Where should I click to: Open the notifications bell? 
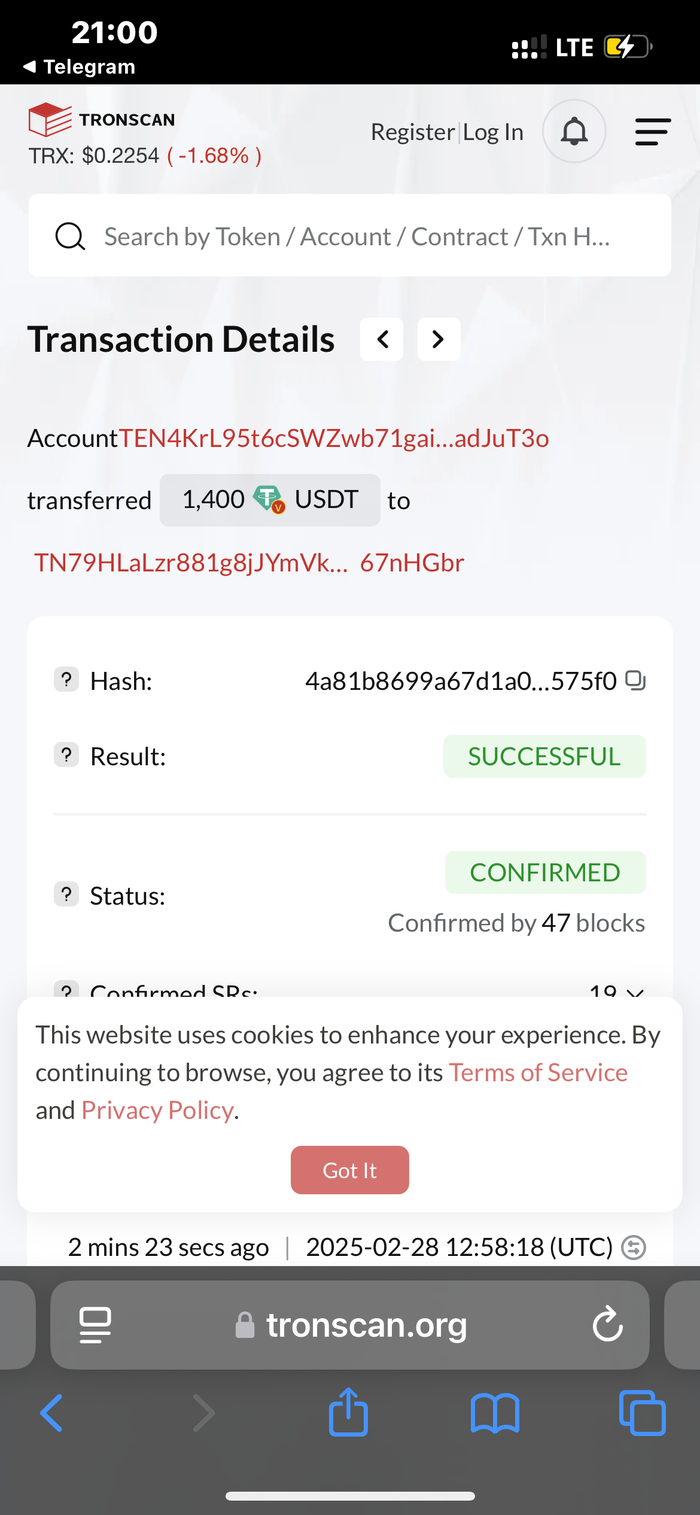pyautogui.click(x=574, y=132)
